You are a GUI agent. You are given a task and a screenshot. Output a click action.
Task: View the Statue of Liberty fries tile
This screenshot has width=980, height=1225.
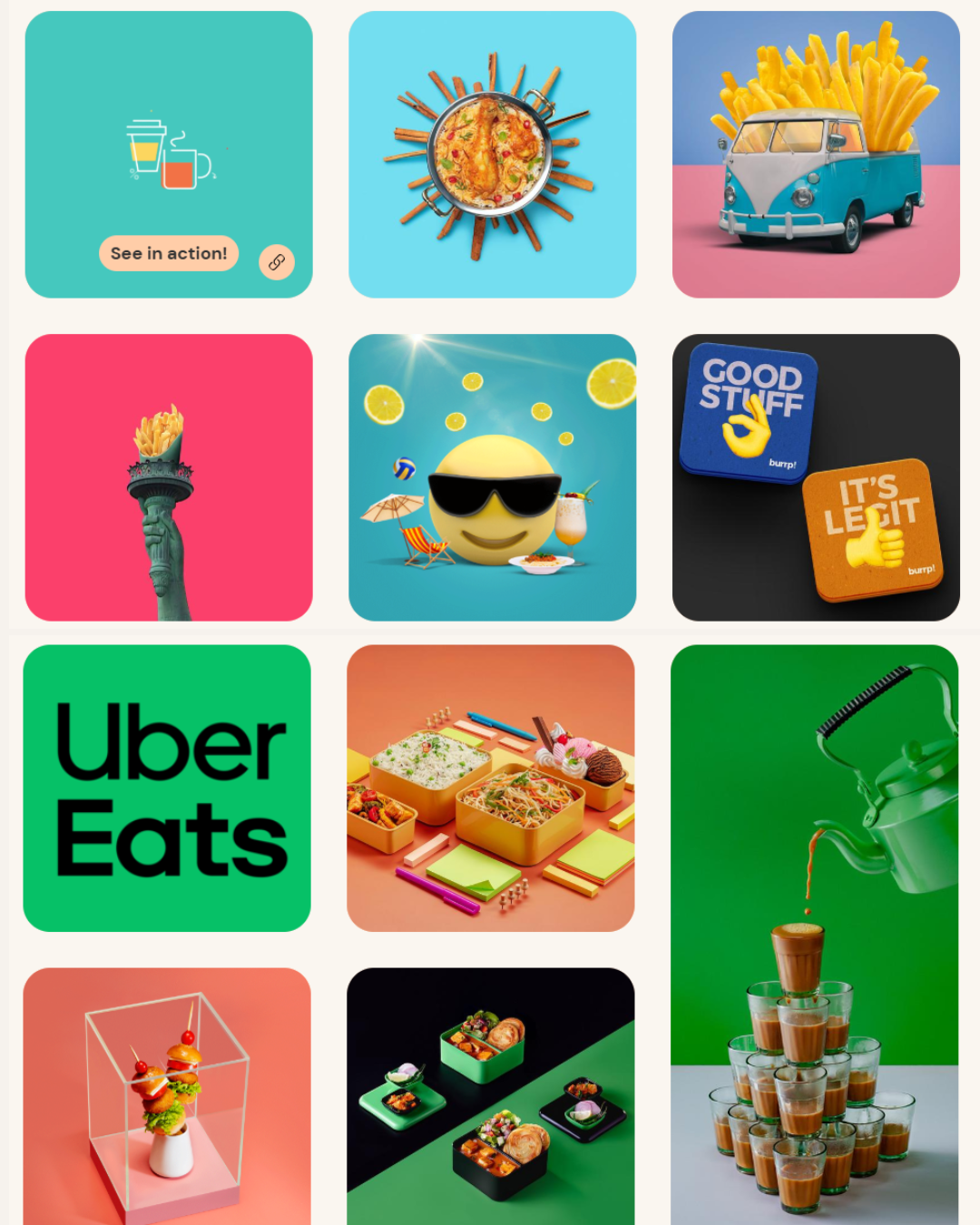coord(169,477)
